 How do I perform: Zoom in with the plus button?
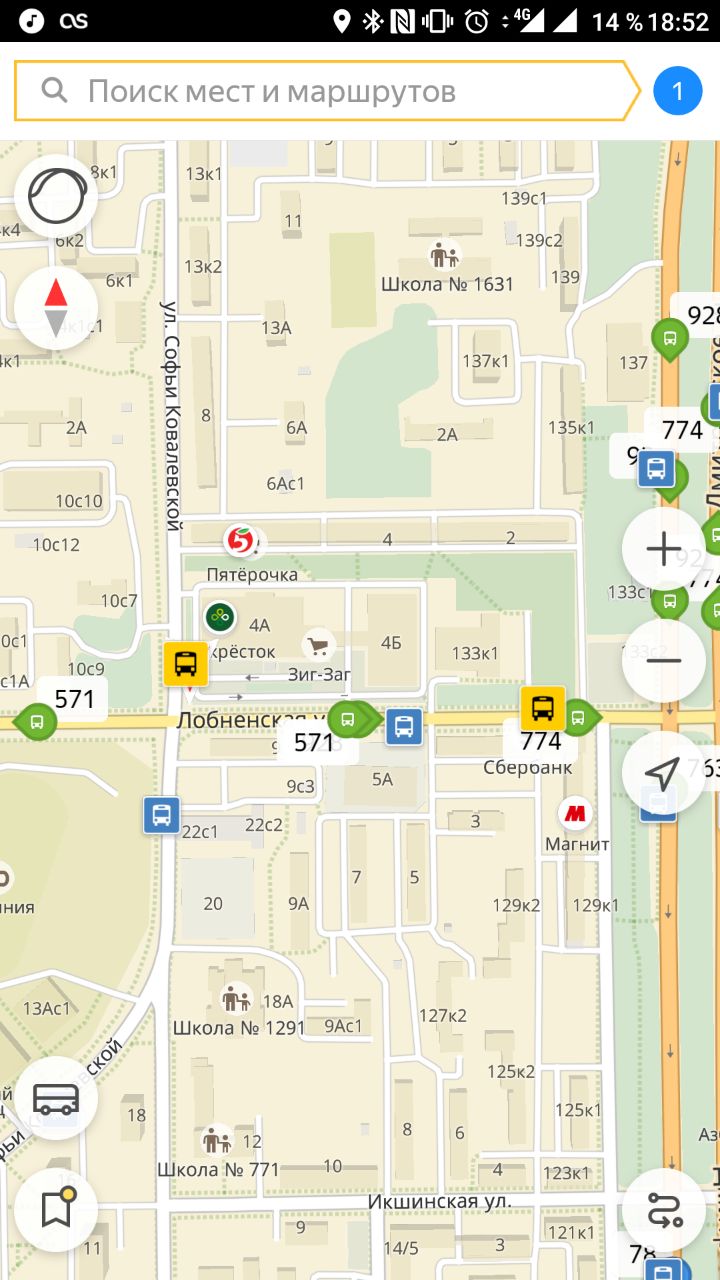[x=663, y=548]
